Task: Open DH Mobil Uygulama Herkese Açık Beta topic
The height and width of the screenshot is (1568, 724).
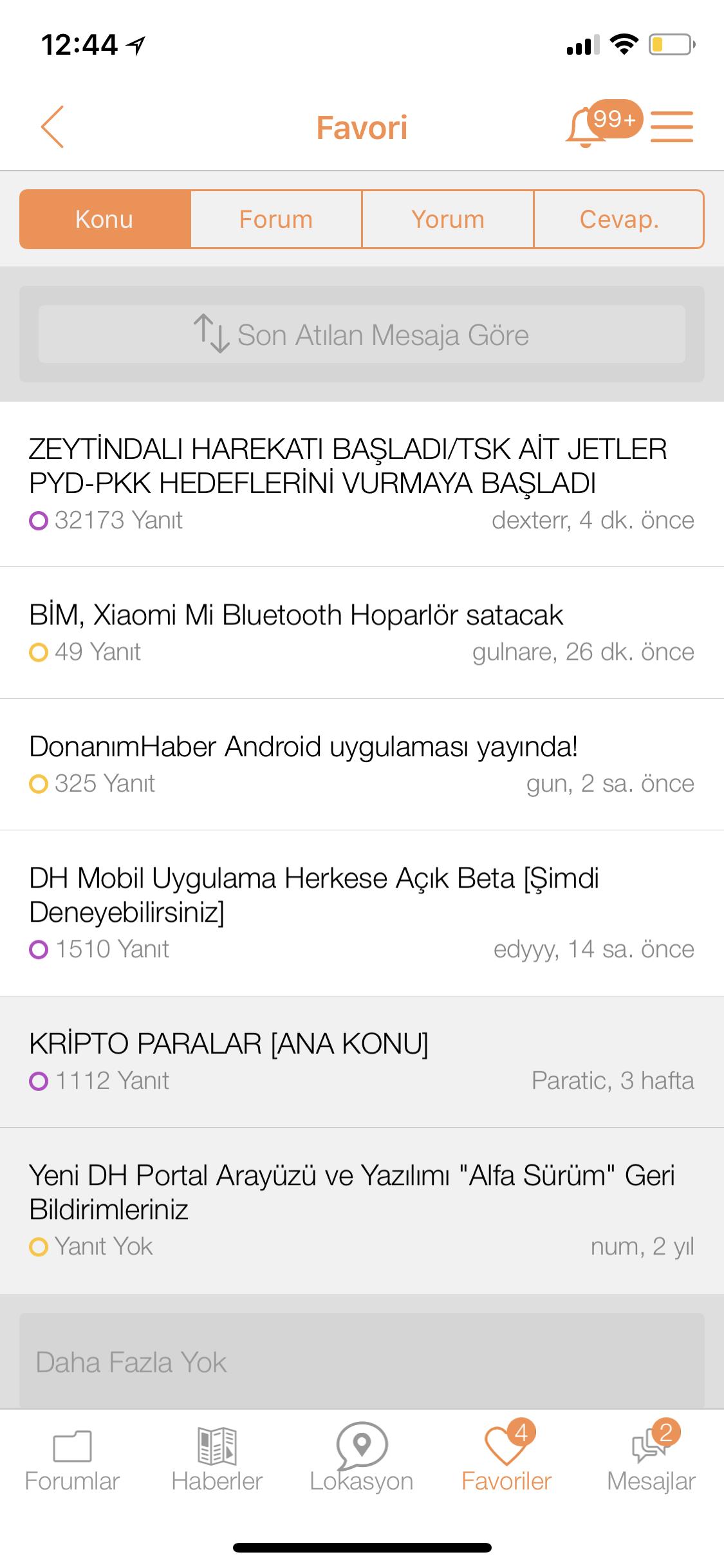Action: coord(362,913)
